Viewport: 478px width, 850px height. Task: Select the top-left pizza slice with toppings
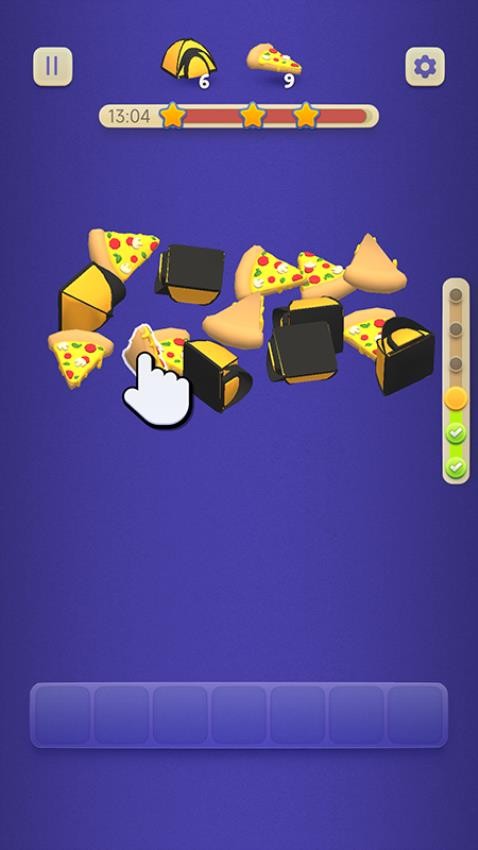point(124,252)
